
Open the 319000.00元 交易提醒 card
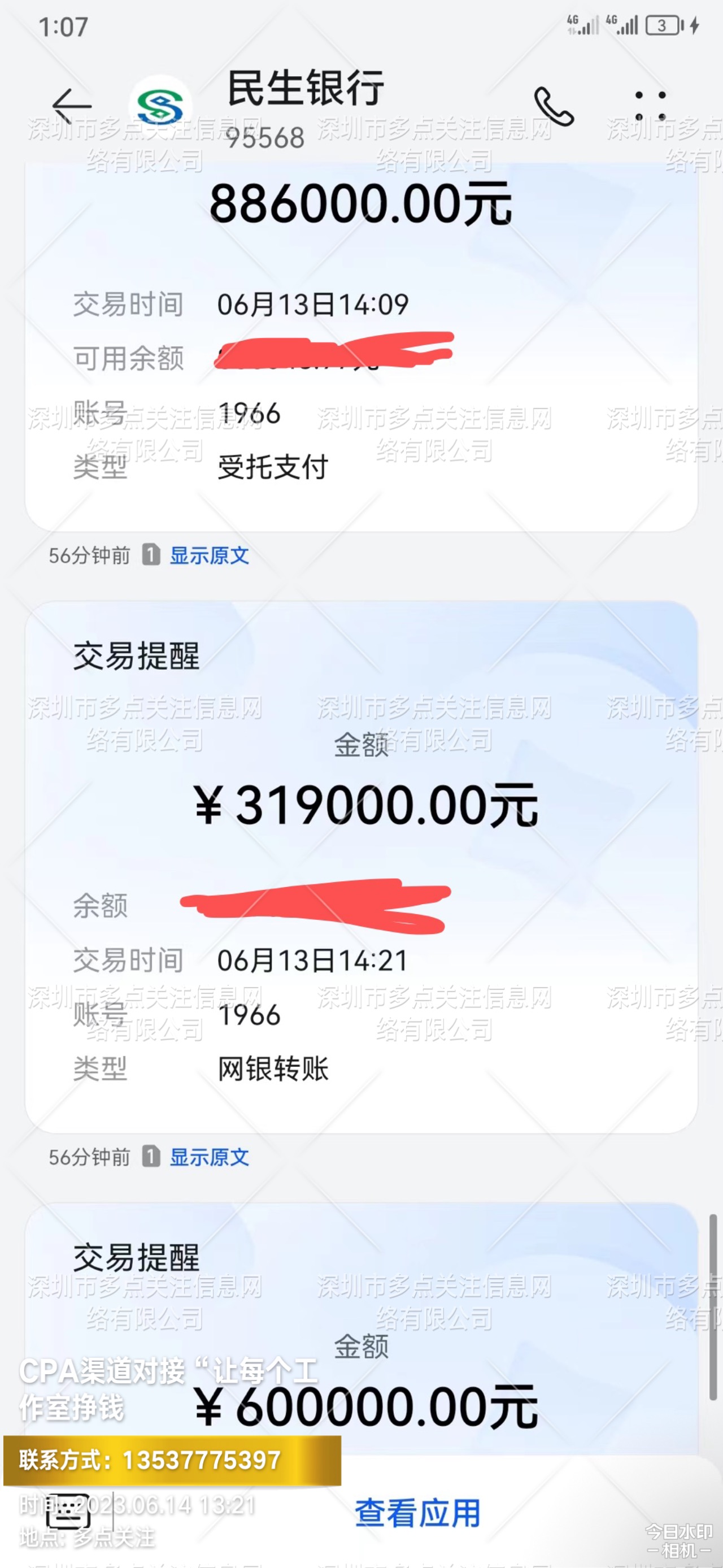(x=361, y=865)
